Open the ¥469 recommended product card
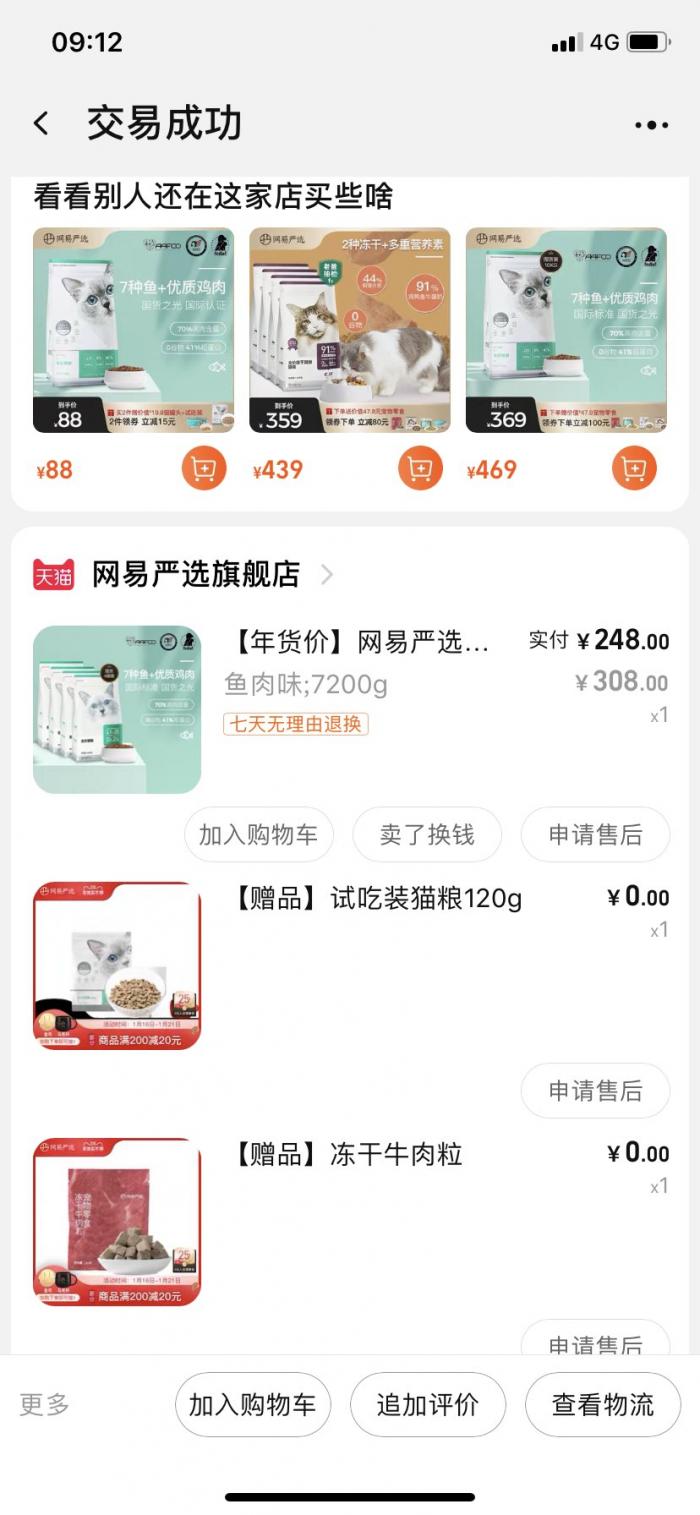This screenshot has width=700, height=1515. pos(566,330)
